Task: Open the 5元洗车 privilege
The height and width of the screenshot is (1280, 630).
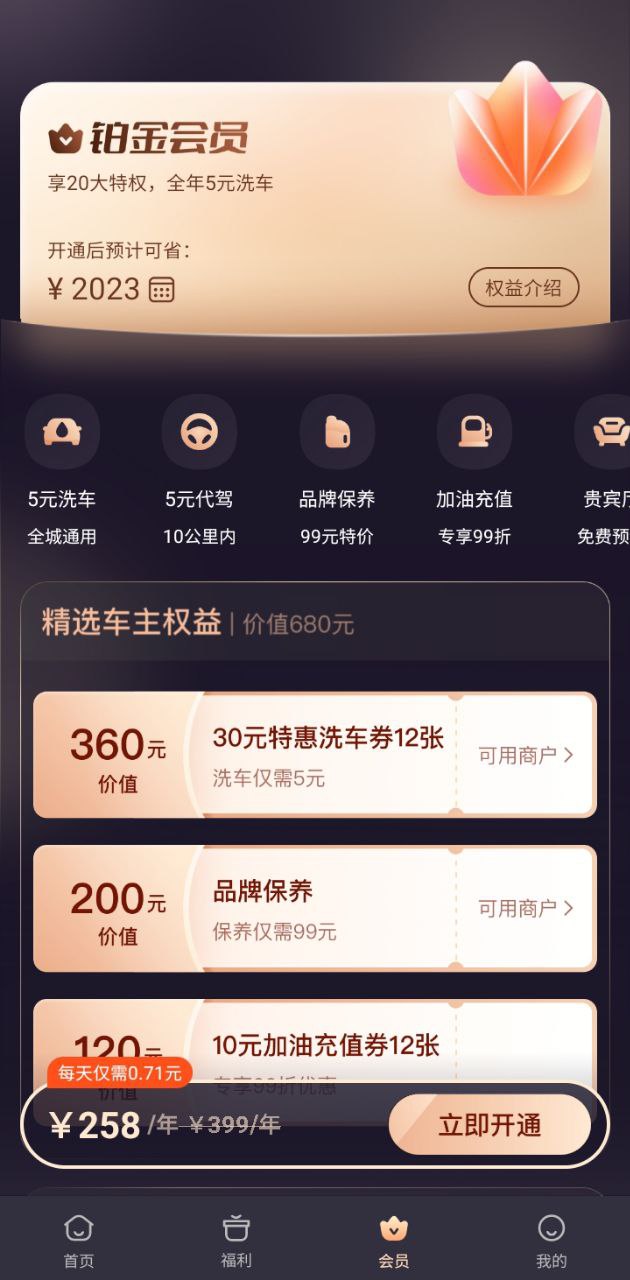Action: coord(62,432)
